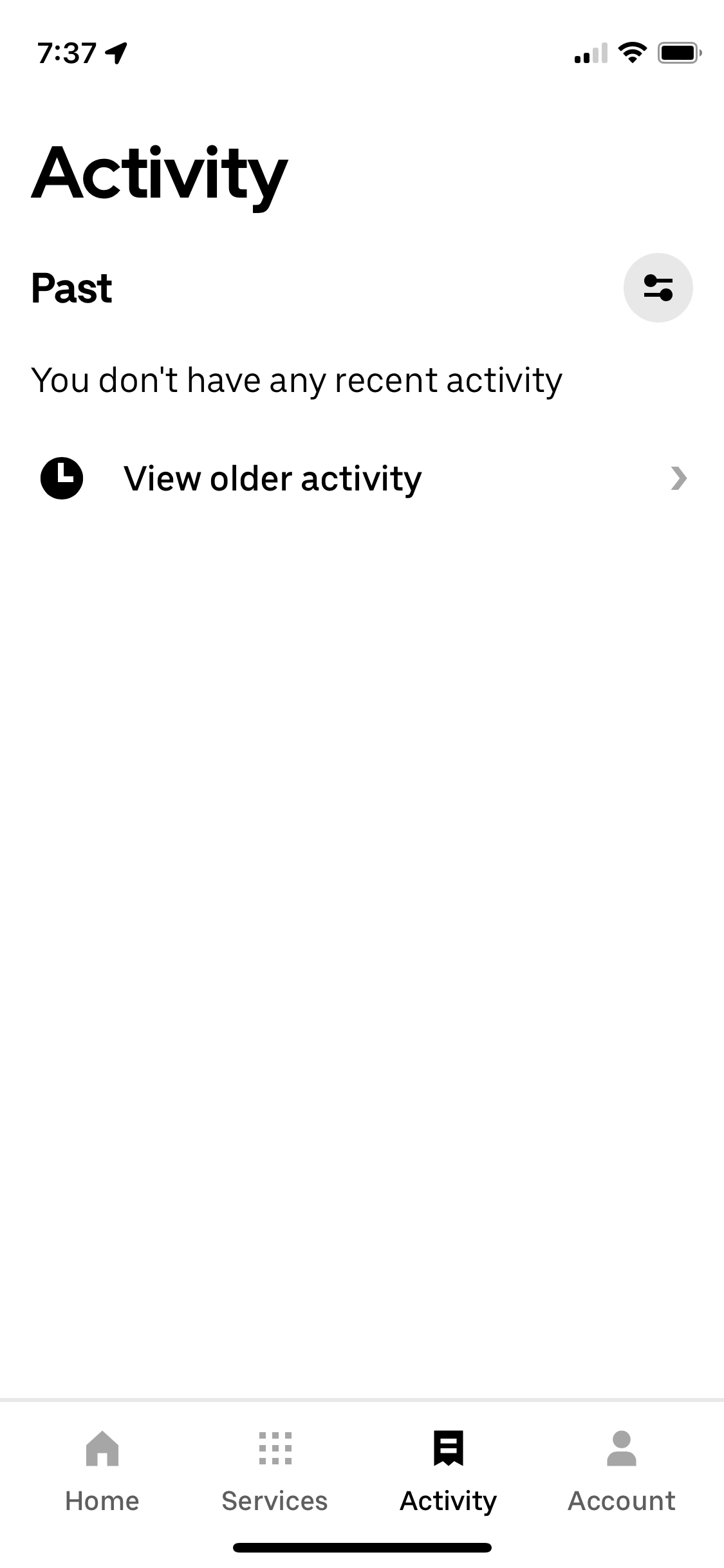This screenshot has width=724, height=1568.
Task: Select the Past section header
Action: pyautogui.click(x=71, y=287)
